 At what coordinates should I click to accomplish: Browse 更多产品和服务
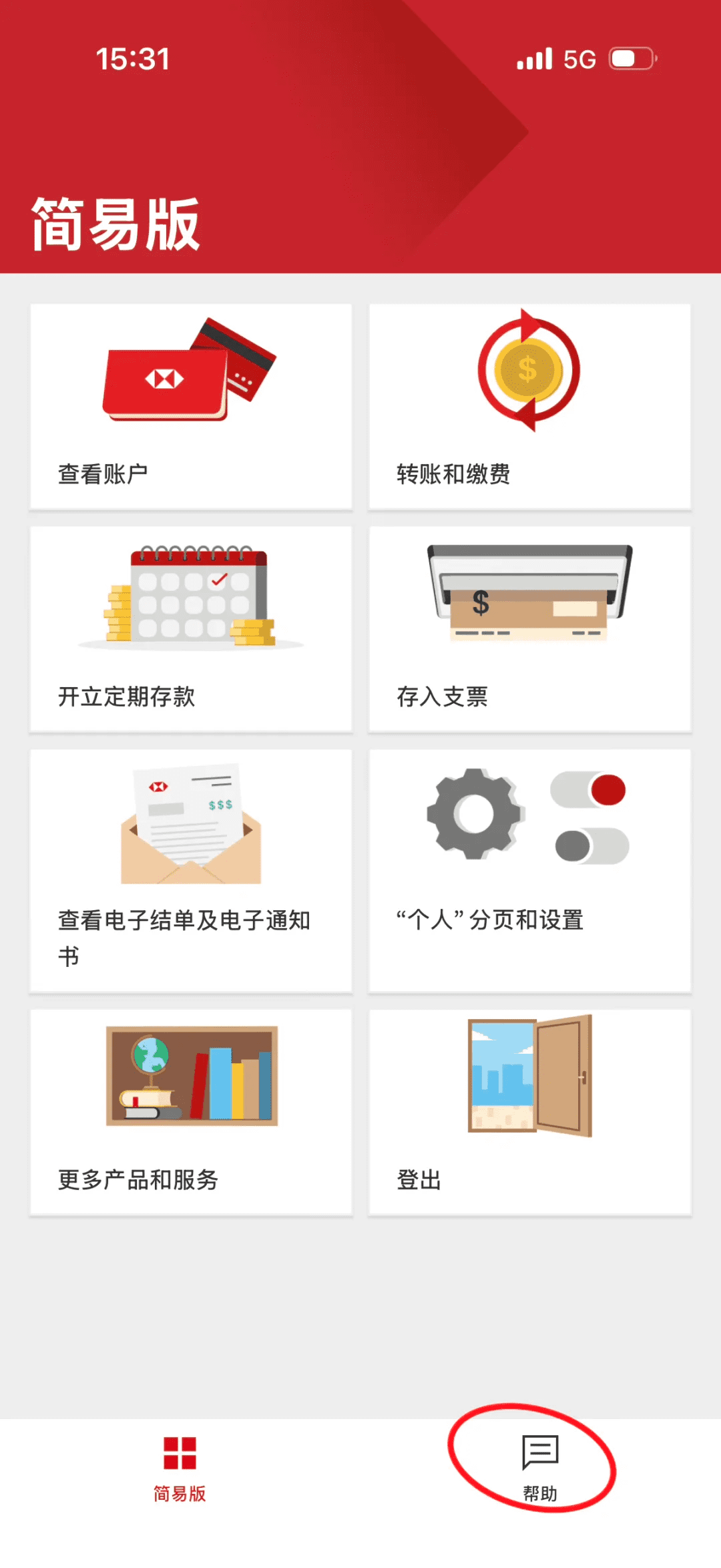click(191, 1112)
